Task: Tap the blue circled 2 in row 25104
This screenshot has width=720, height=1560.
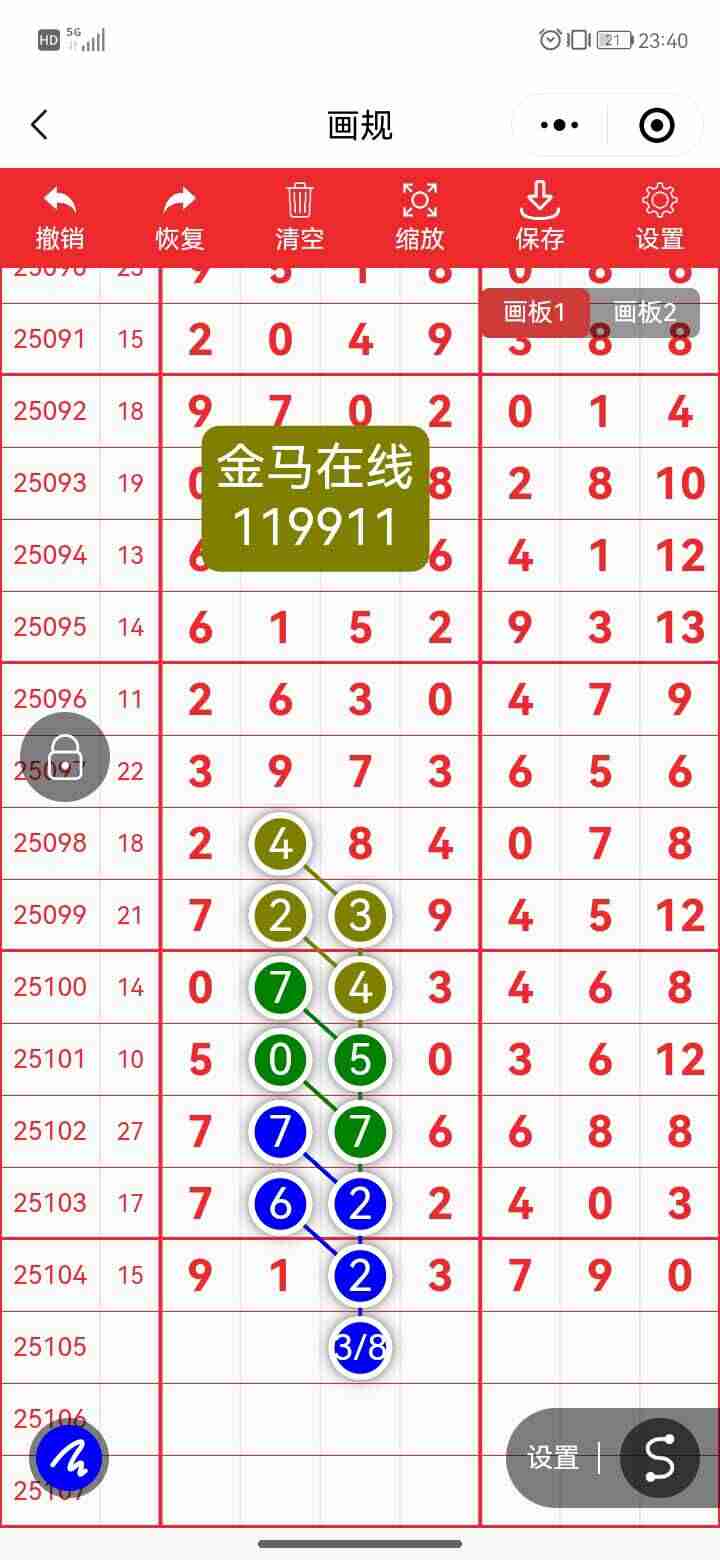Action: click(360, 1274)
